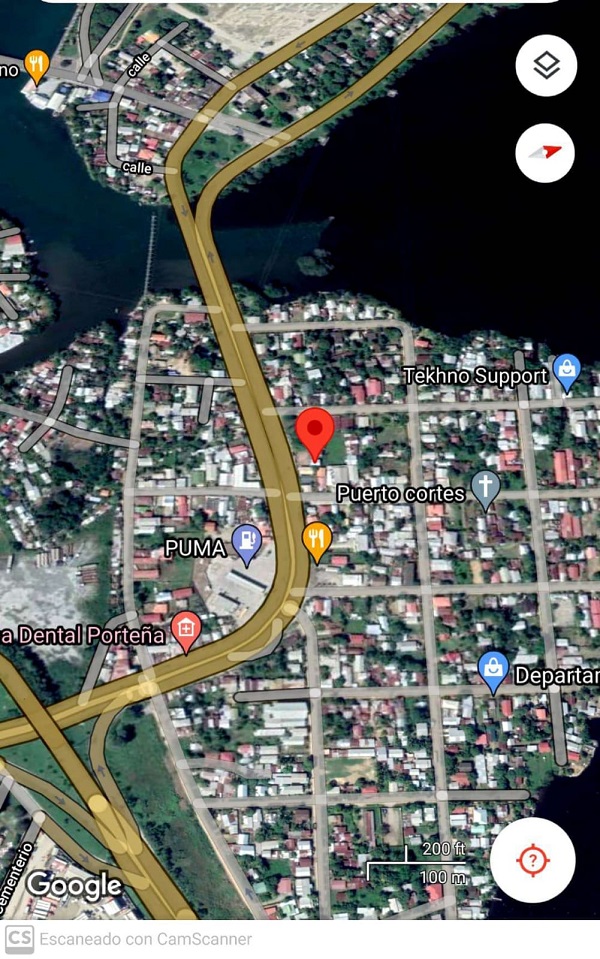
Task: Tap the red dropped pin
Action: point(317,434)
